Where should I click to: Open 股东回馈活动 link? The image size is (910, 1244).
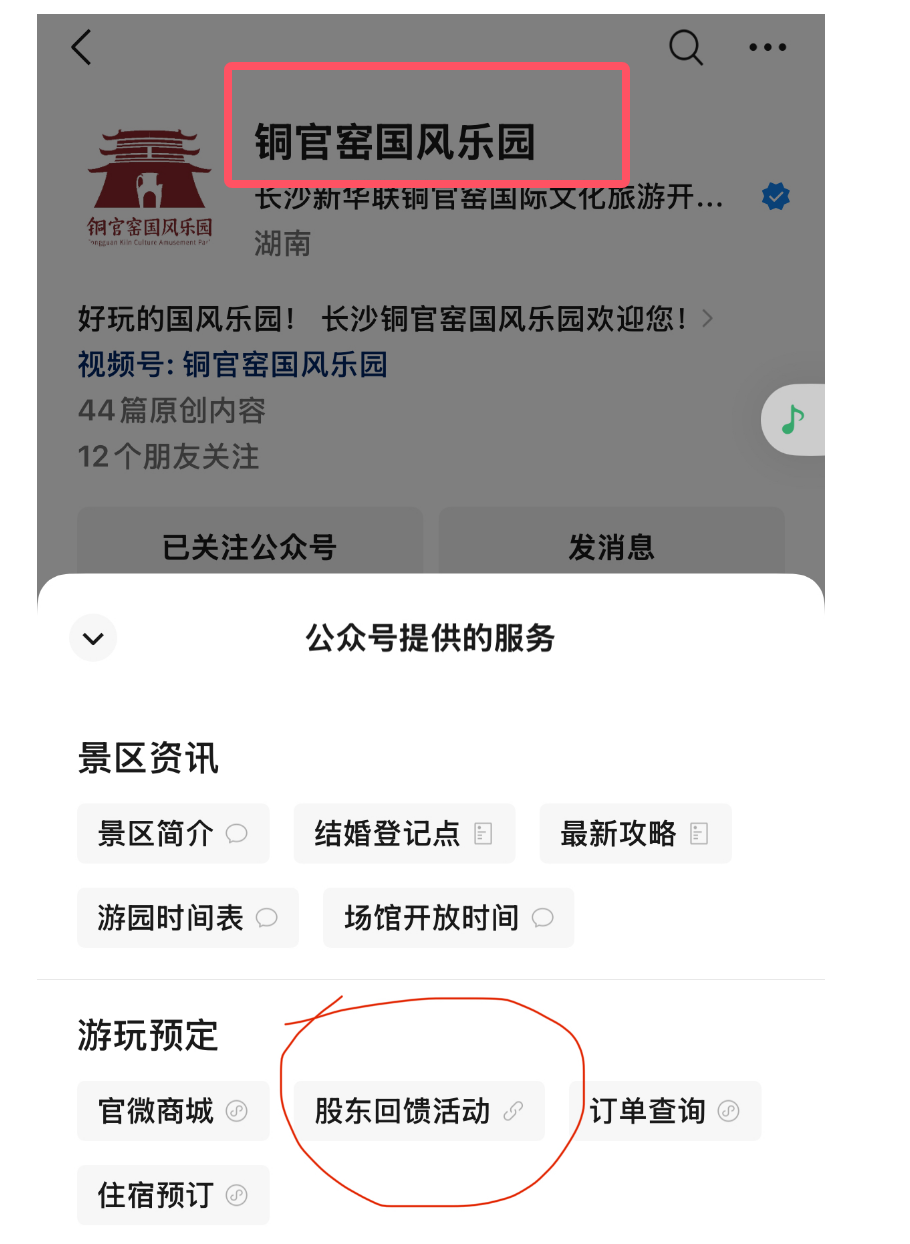(419, 1111)
